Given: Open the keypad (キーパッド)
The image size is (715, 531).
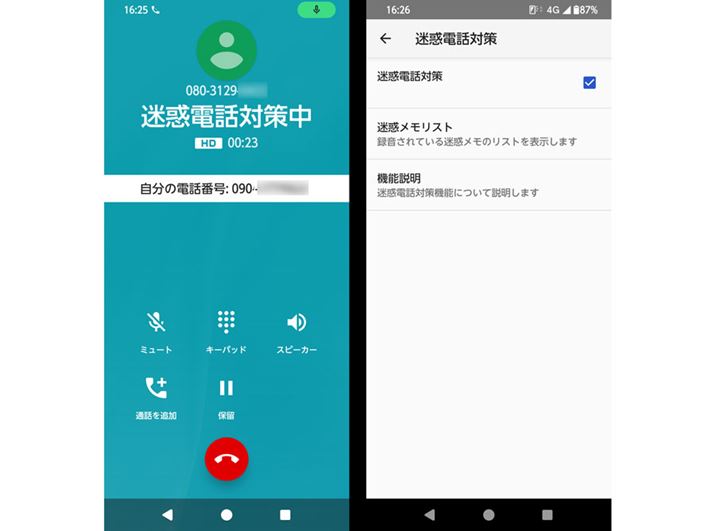Looking at the screenshot, I should 226,323.
